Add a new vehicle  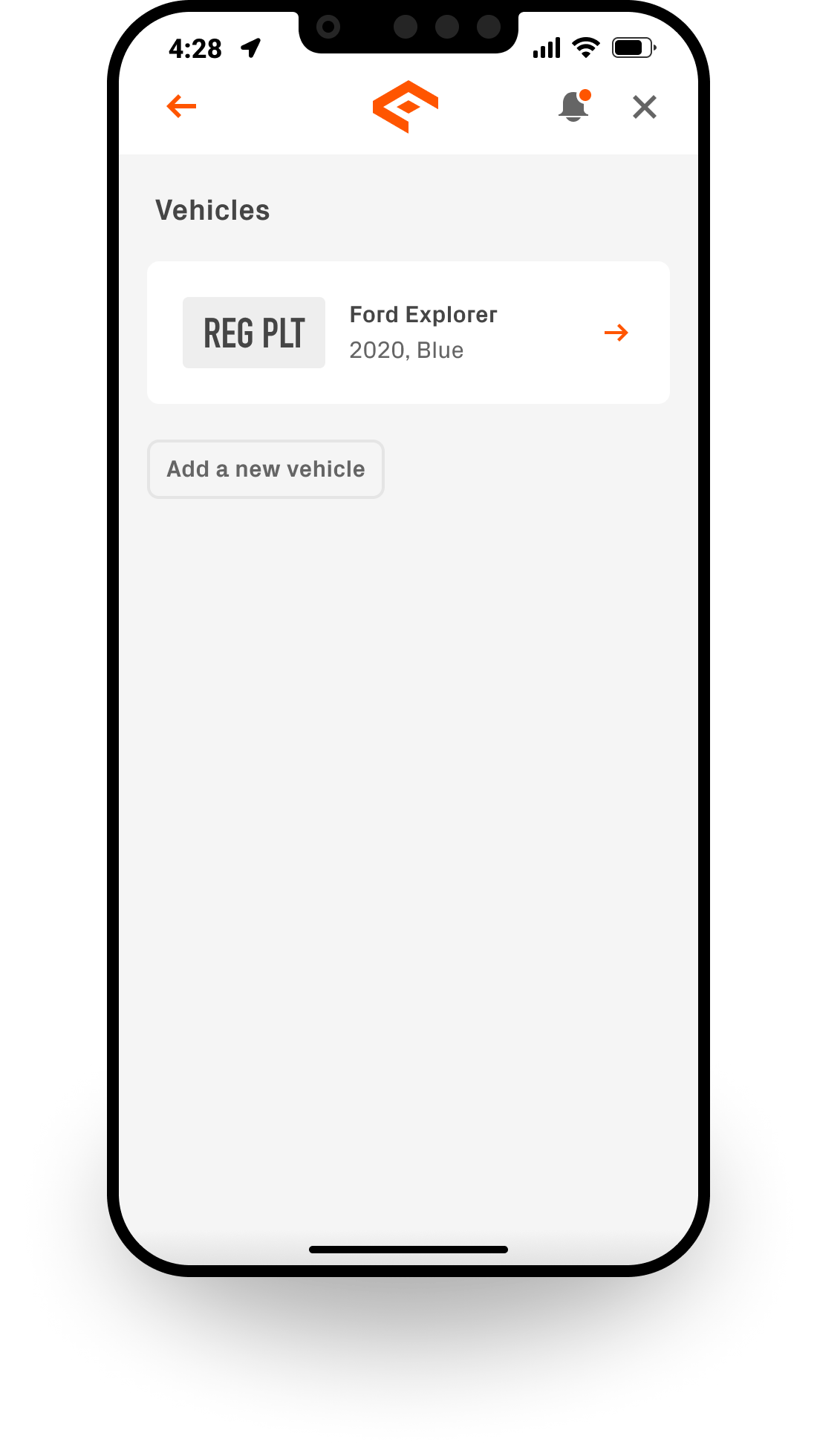266,469
